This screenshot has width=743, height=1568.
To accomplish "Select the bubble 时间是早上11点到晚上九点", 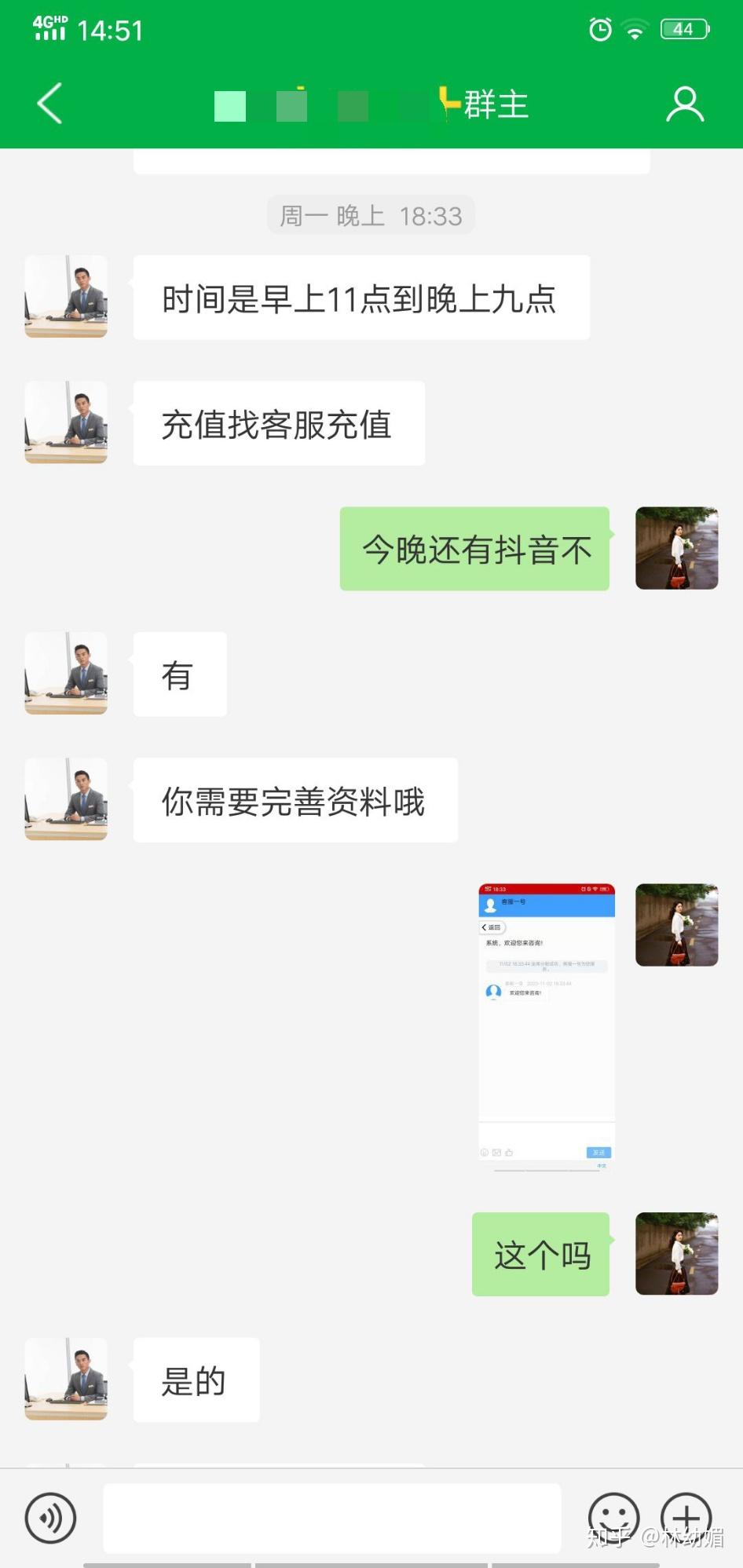I will 361,298.
